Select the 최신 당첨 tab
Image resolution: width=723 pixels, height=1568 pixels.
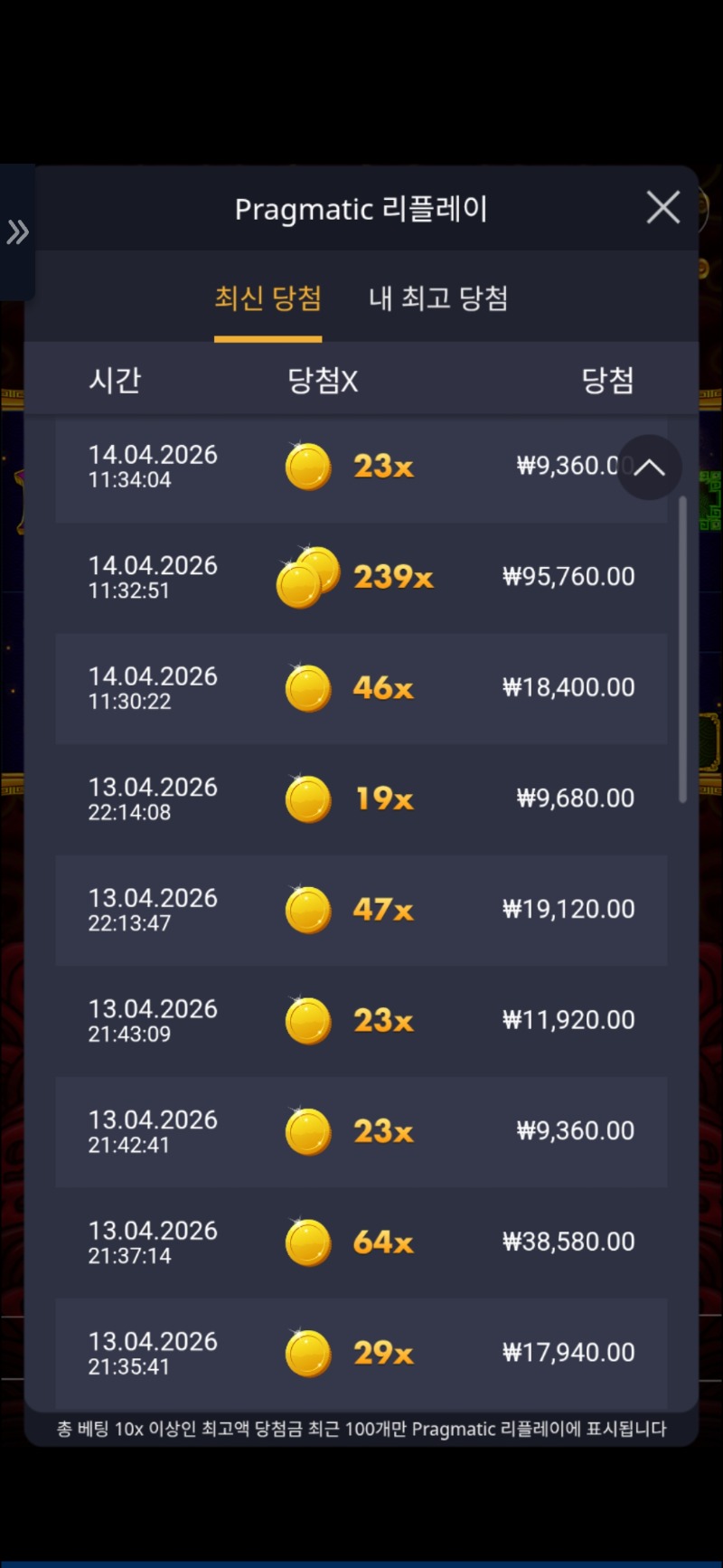pos(268,298)
